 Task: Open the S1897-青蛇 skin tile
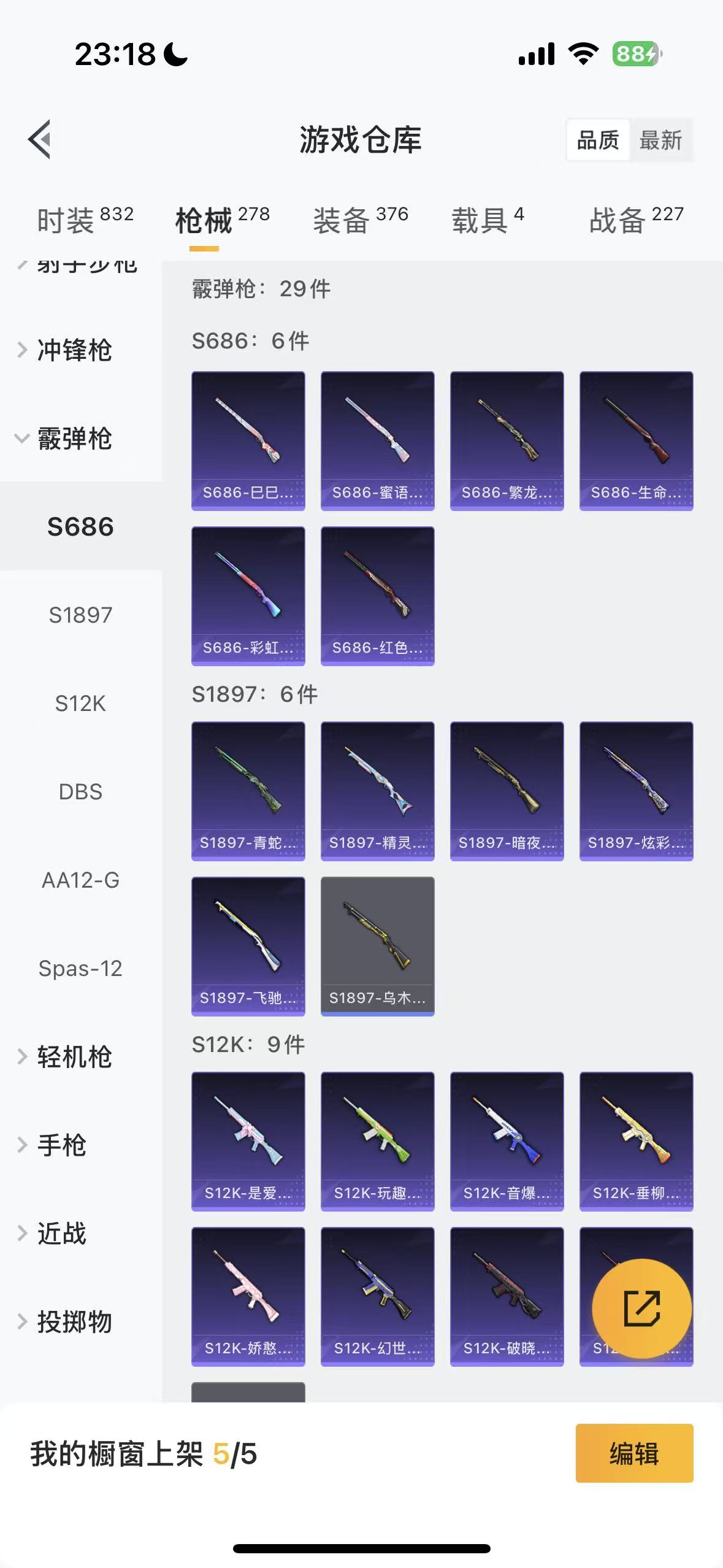(x=248, y=791)
